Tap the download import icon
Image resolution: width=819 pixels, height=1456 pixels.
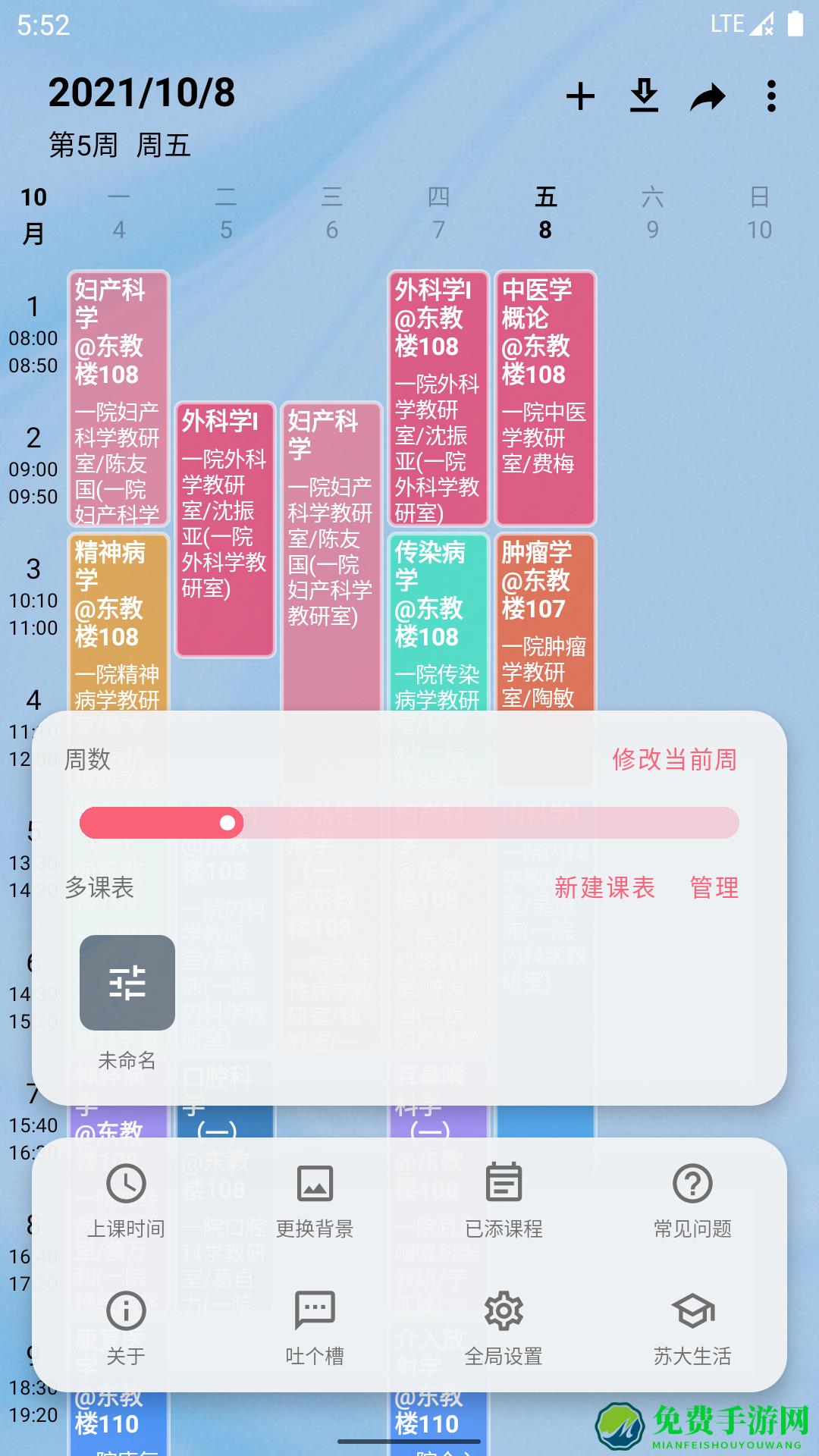point(644,97)
